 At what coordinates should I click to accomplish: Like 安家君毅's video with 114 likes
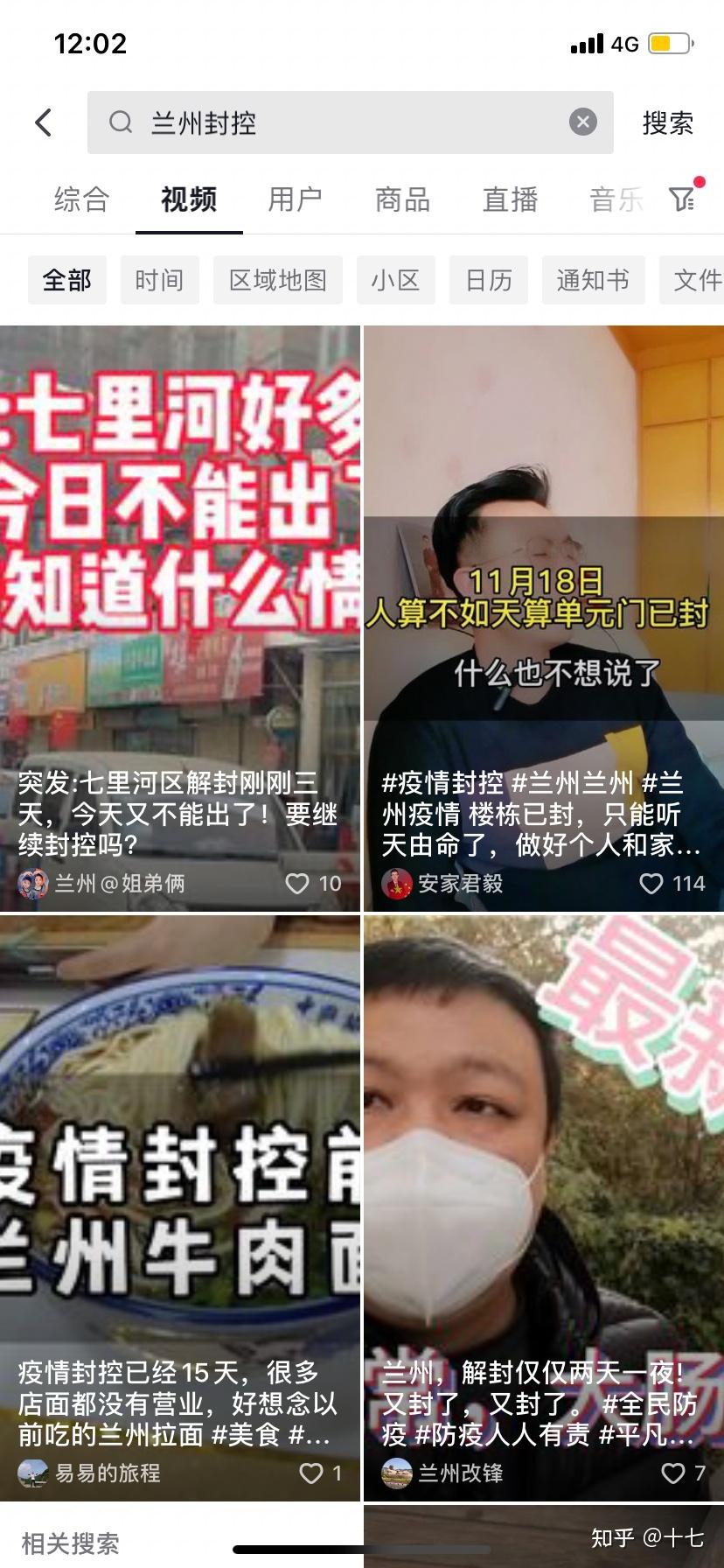coord(651,884)
